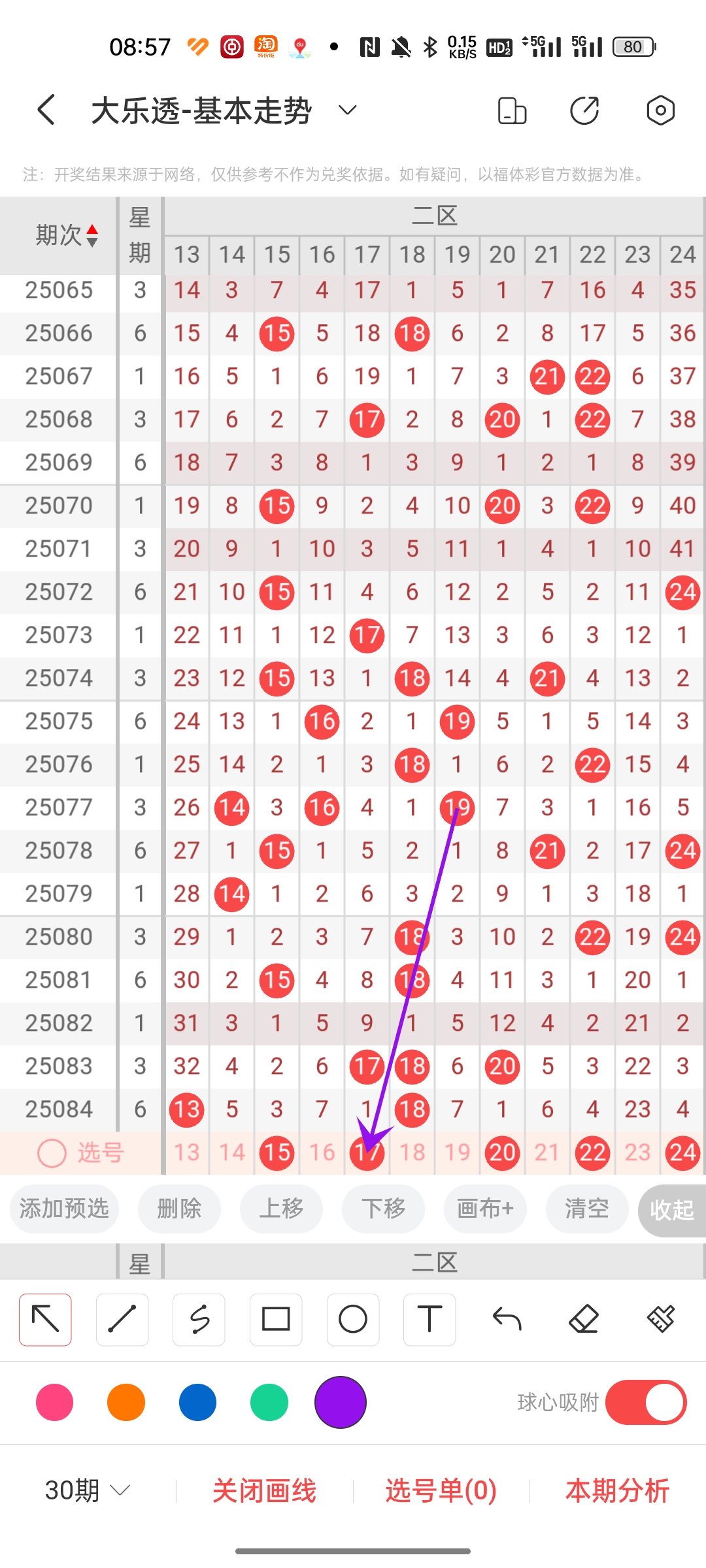Choose the rectangle drawing tool
The height and width of the screenshot is (1568, 706).
(x=276, y=1319)
